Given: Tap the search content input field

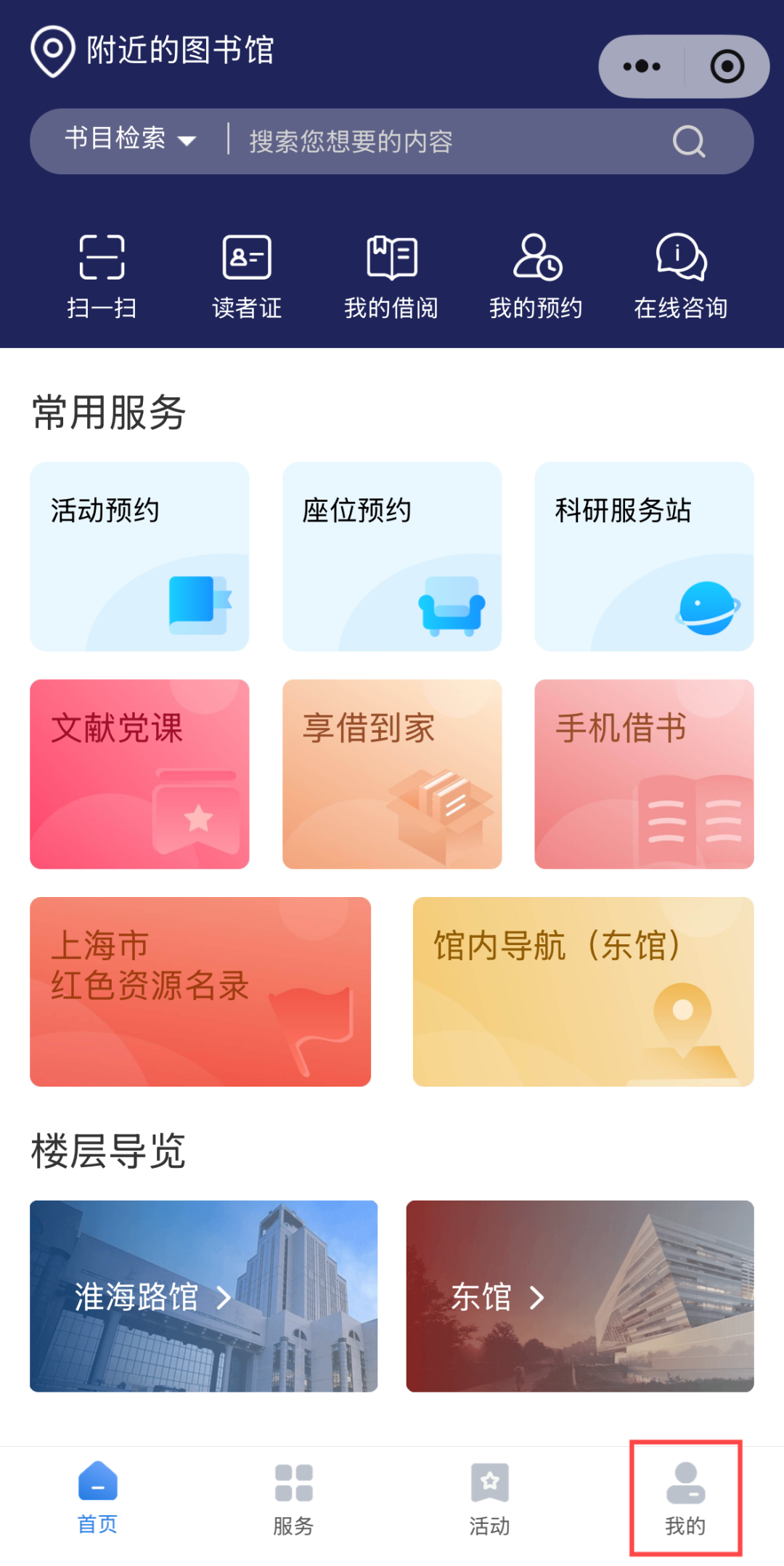Looking at the screenshot, I should (450, 142).
